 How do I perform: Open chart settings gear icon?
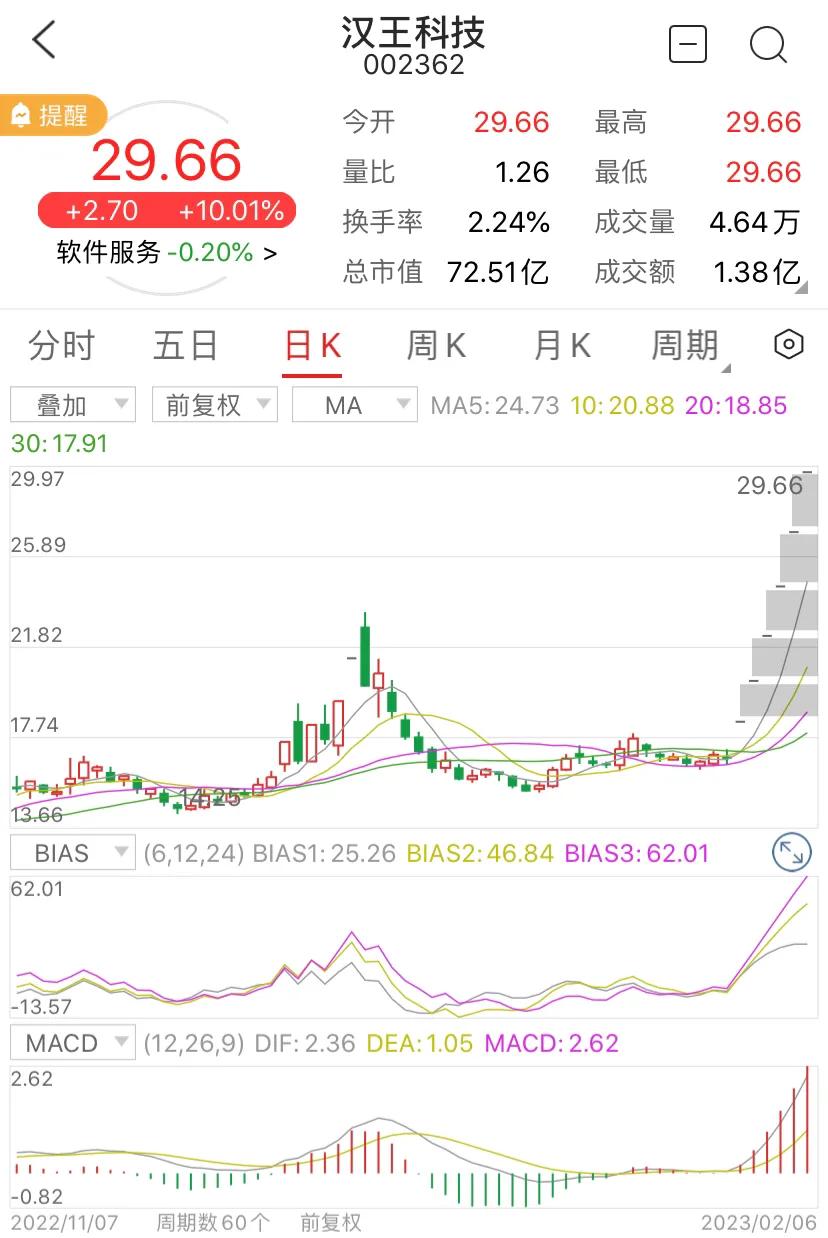[x=789, y=344]
